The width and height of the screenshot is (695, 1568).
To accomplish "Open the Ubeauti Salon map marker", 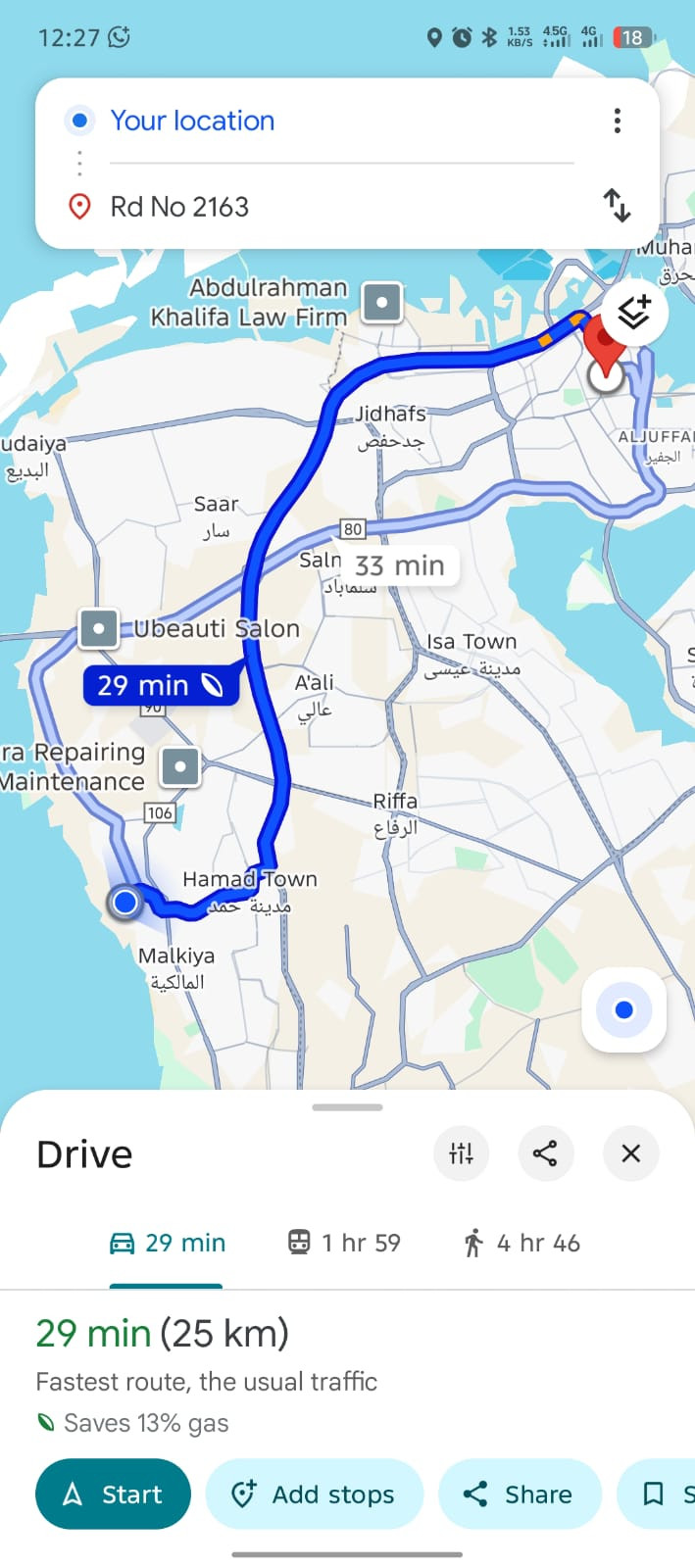I will pos(99,628).
